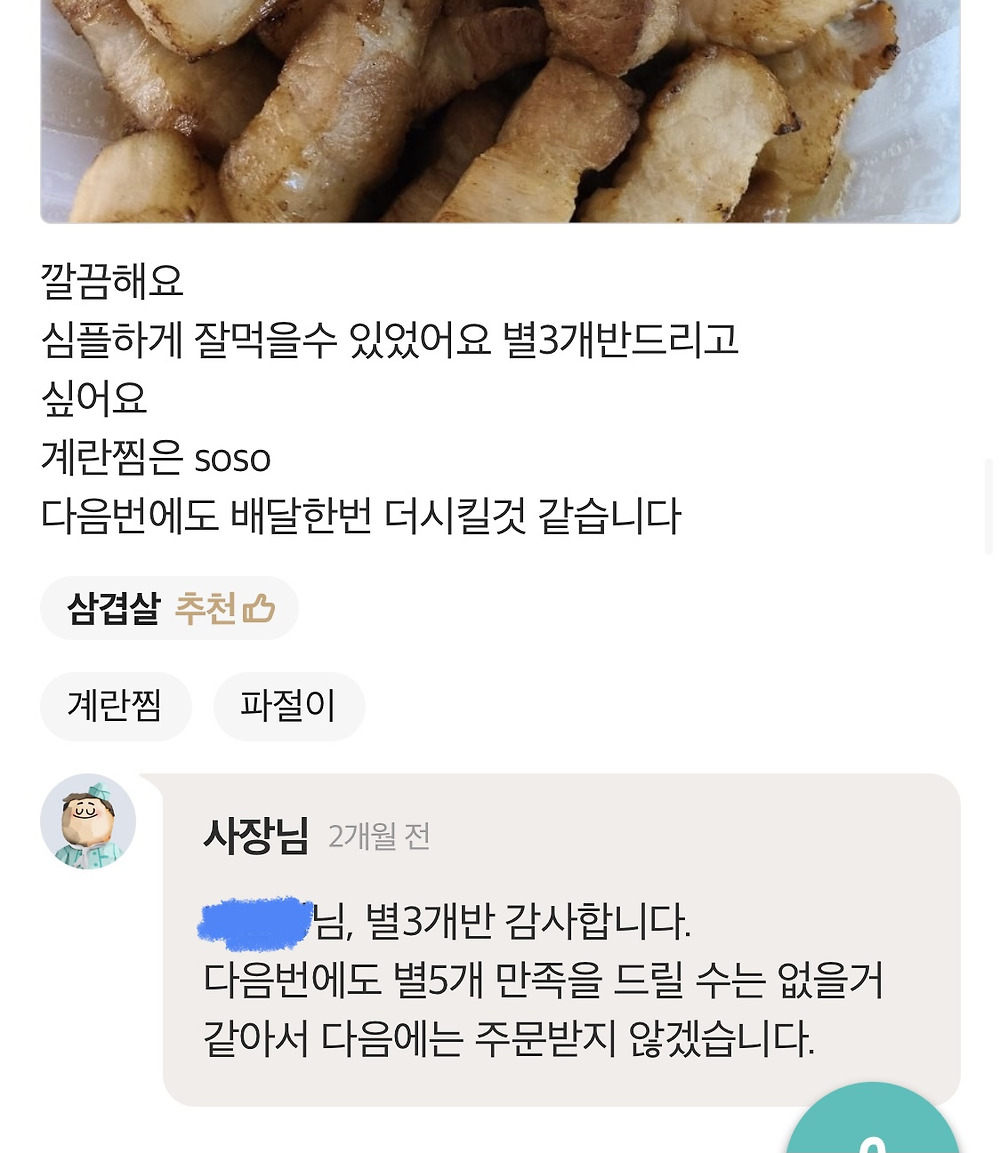Open the 파절이 menu chip
The width and height of the screenshot is (1000, 1153).
click(288, 707)
